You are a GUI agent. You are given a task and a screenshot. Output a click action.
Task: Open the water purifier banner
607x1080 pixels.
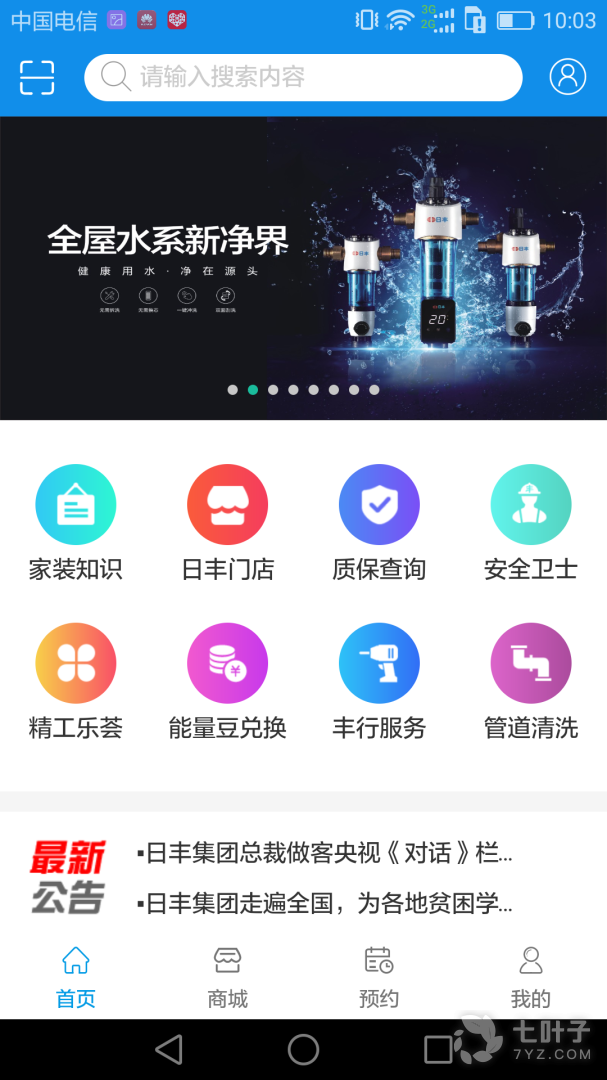point(303,268)
